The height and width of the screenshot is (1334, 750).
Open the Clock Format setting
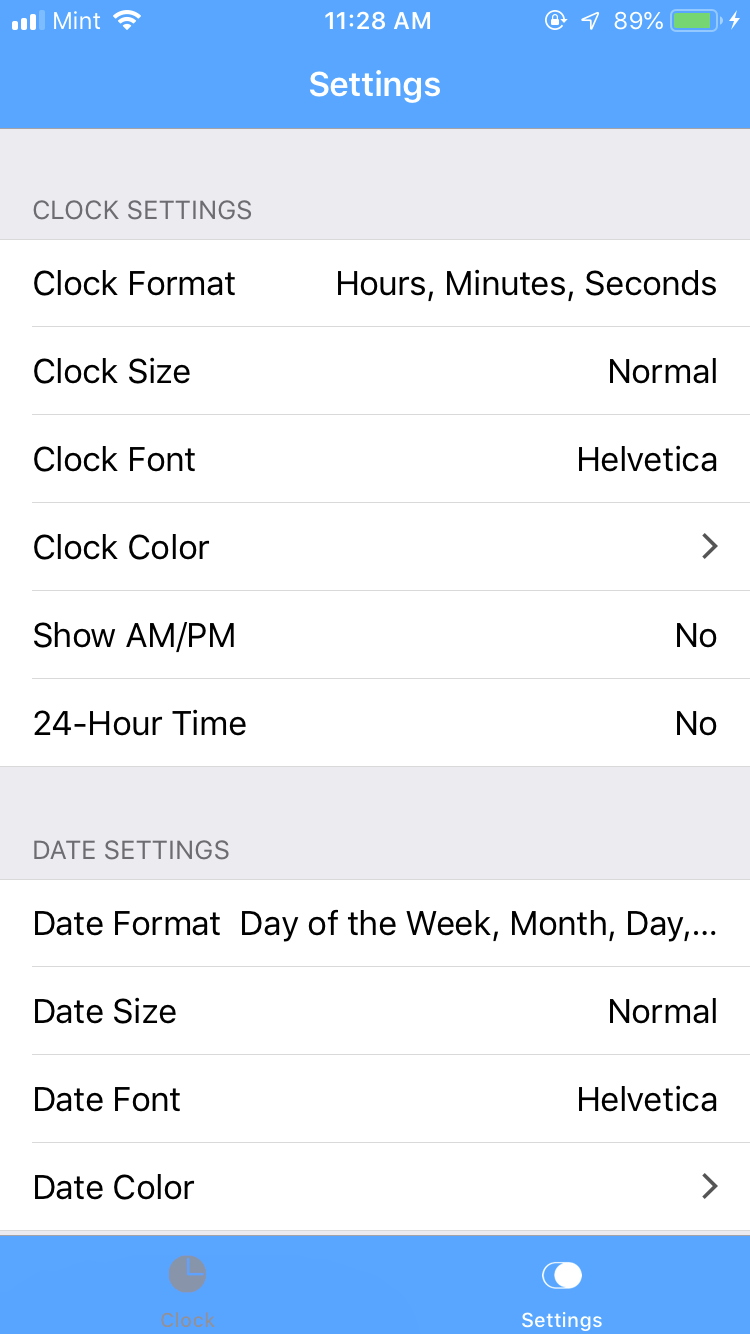[x=375, y=283]
